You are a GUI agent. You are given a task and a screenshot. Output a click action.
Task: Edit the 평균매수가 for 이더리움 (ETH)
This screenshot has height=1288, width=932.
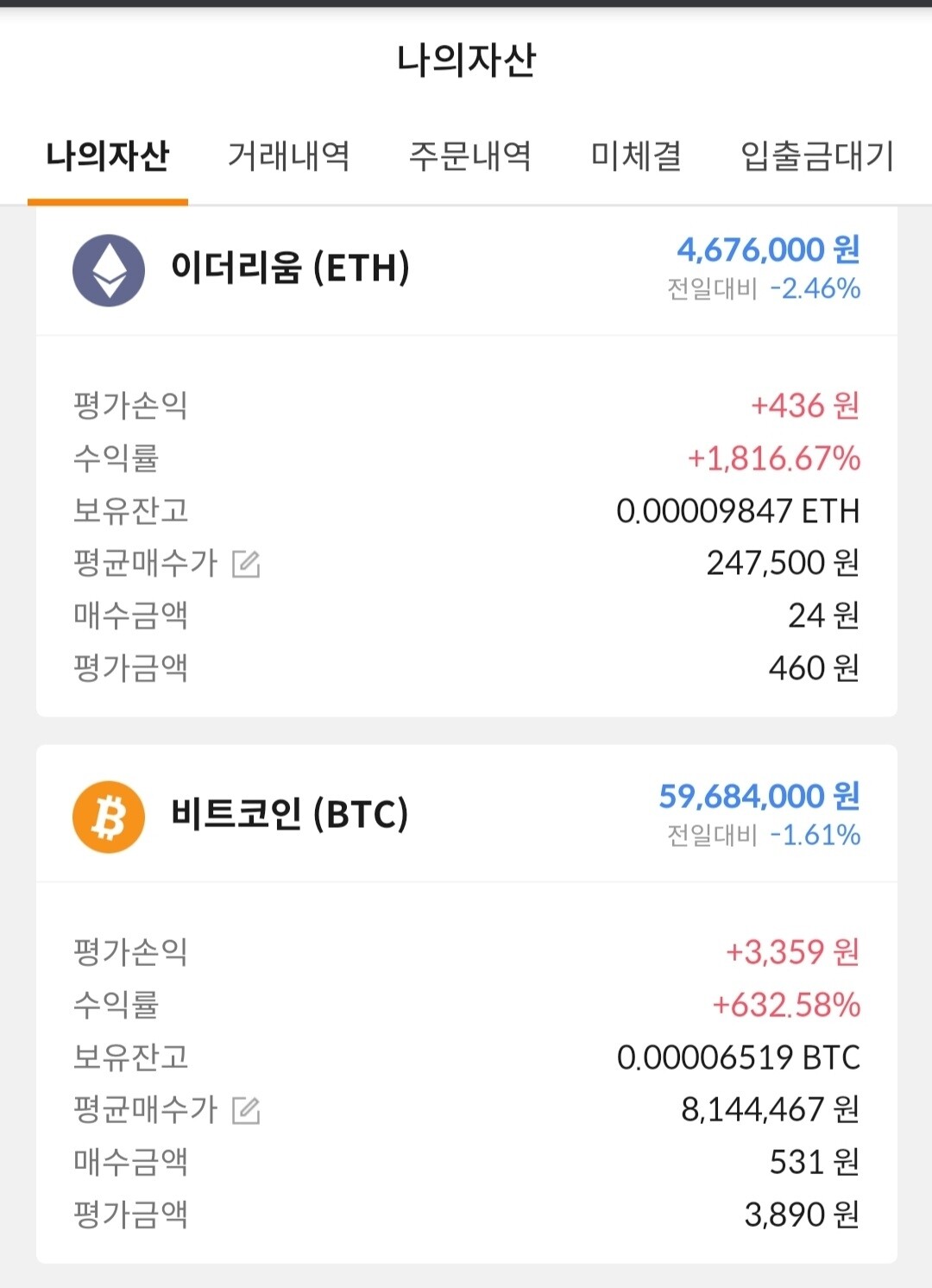(x=246, y=564)
